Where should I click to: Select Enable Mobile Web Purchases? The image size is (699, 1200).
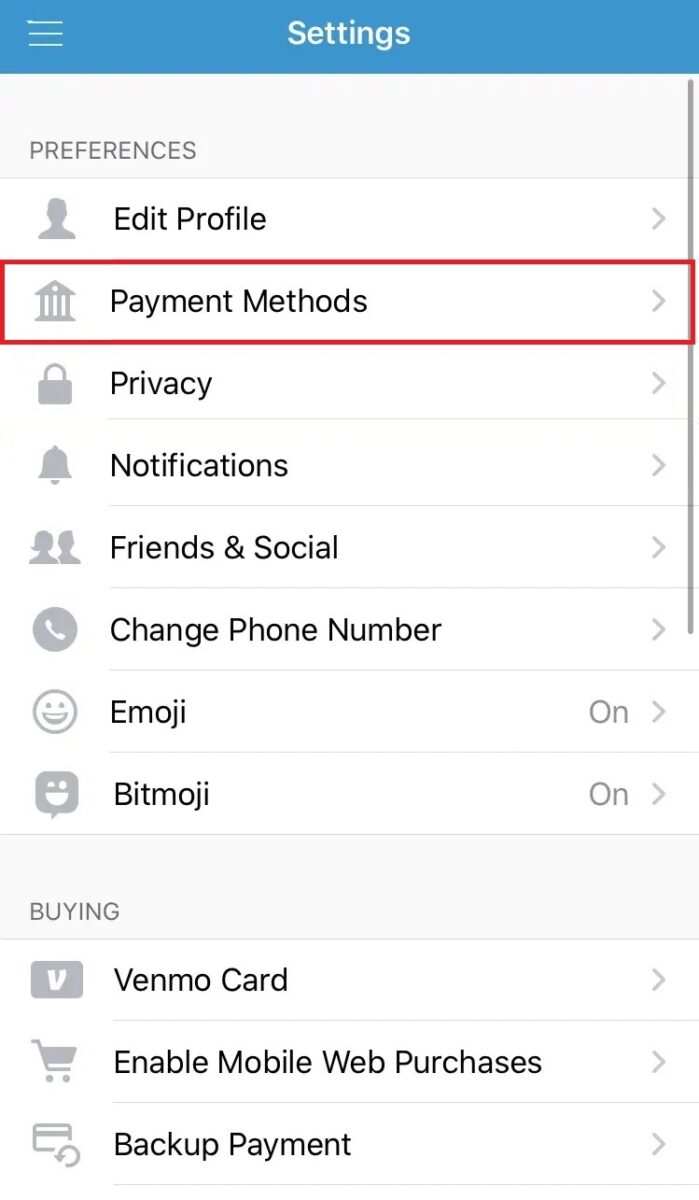tap(349, 1062)
